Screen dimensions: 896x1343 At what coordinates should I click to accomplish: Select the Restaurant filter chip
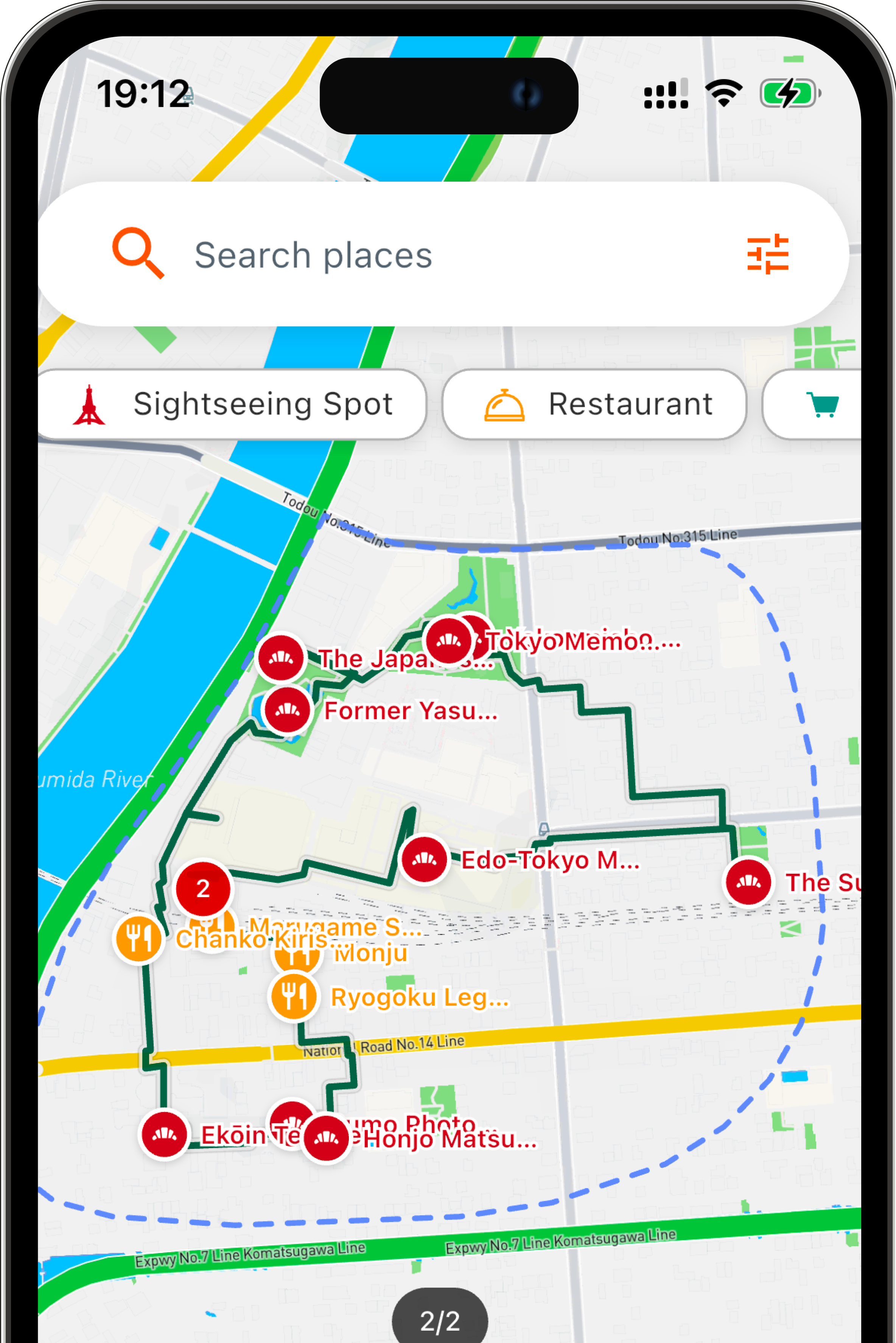pos(594,405)
